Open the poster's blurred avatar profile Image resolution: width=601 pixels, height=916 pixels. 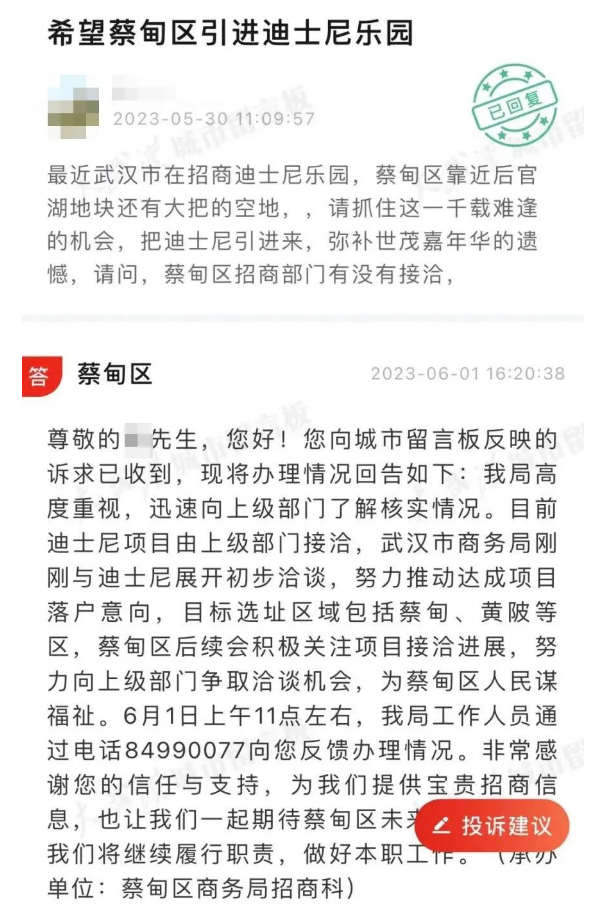pos(73,105)
